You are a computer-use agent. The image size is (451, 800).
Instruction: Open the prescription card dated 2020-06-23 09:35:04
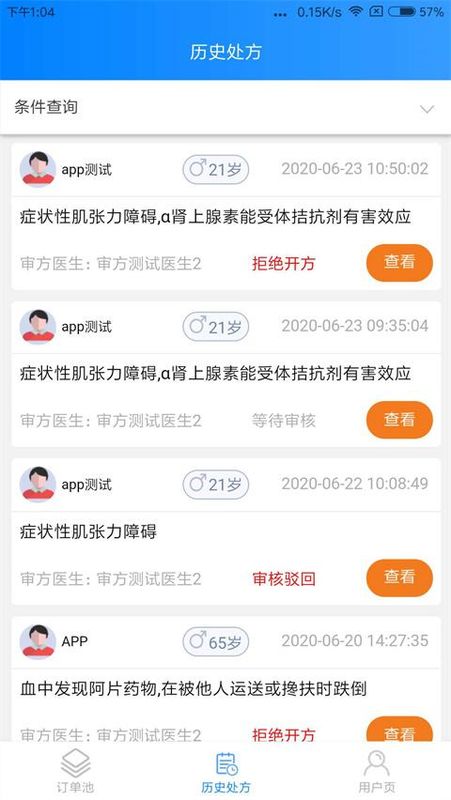226,374
